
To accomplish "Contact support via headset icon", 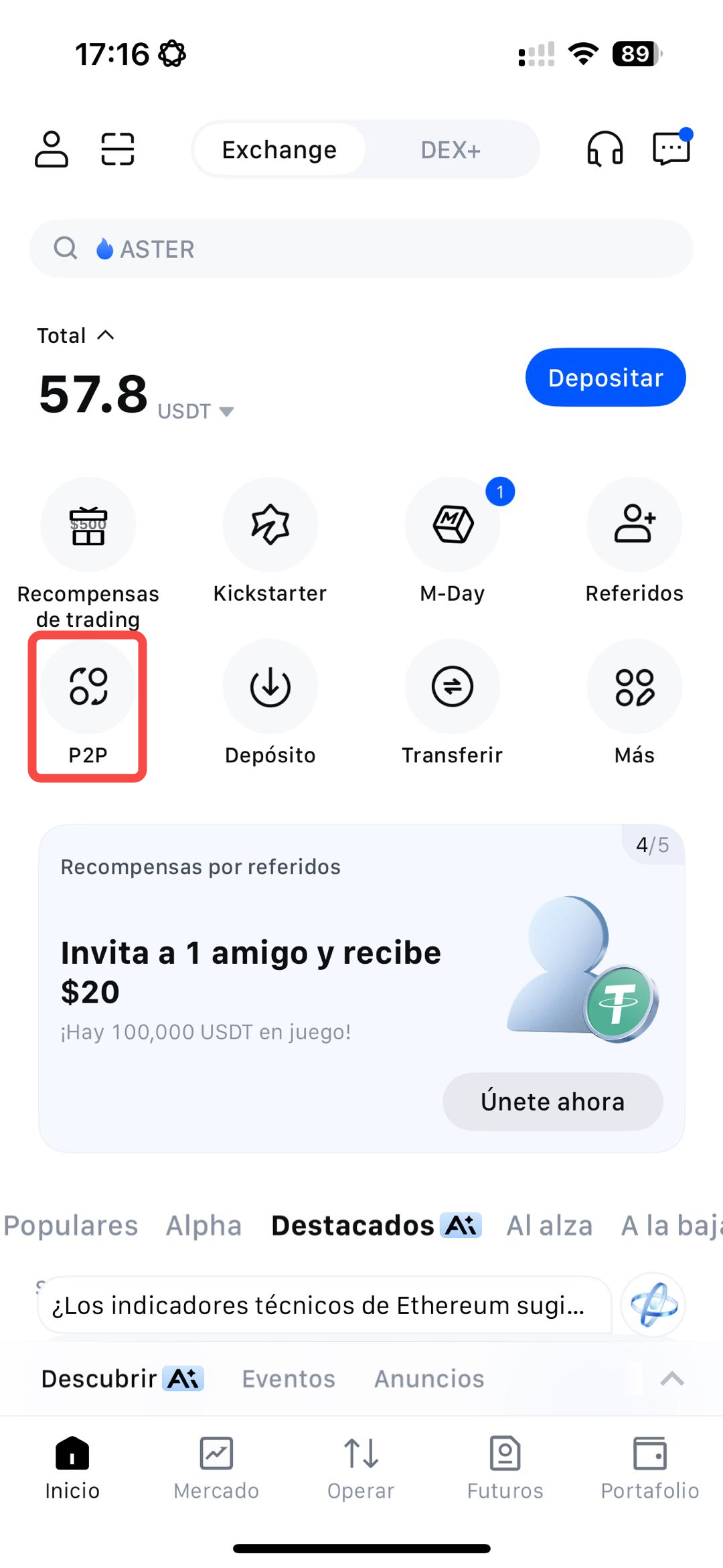I will (605, 149).
